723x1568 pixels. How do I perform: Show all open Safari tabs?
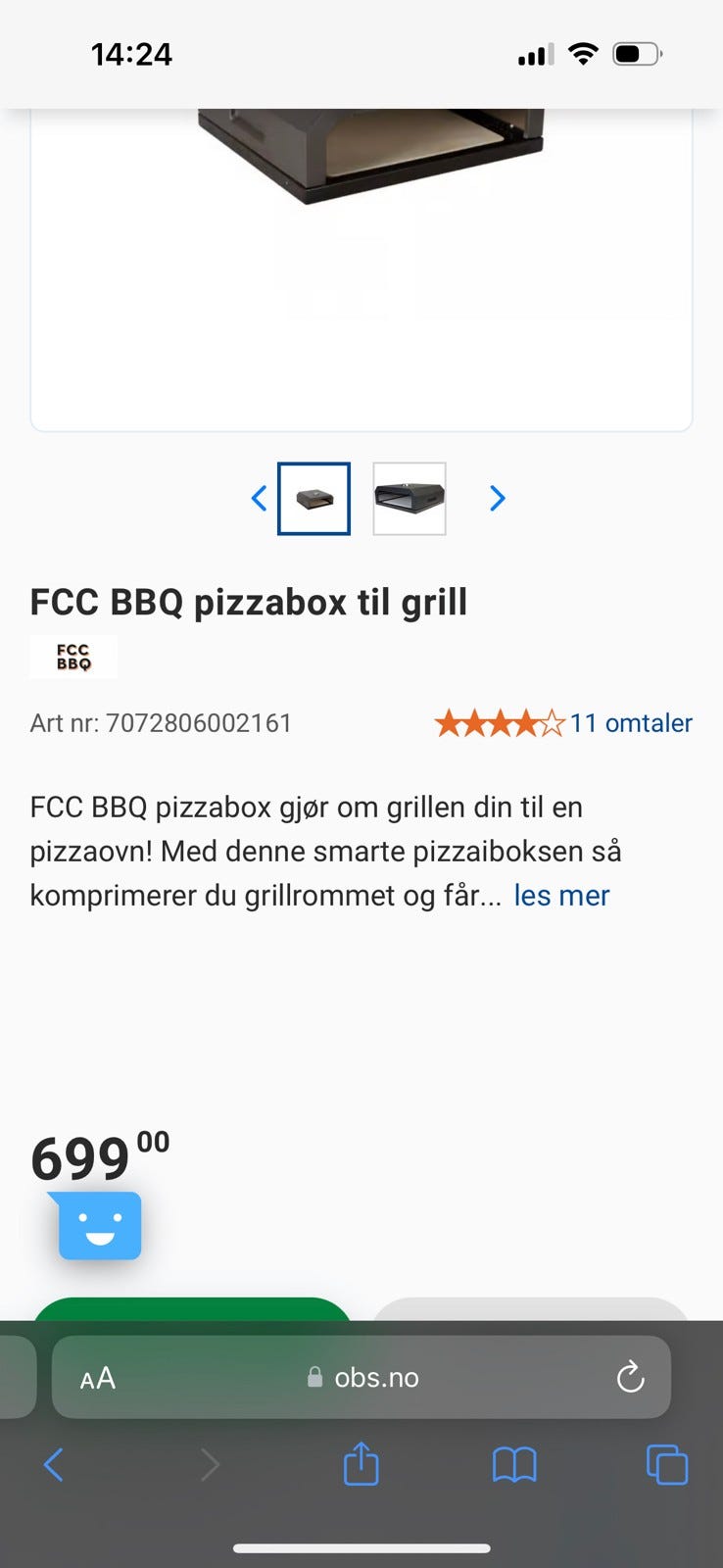[667, 1466]
